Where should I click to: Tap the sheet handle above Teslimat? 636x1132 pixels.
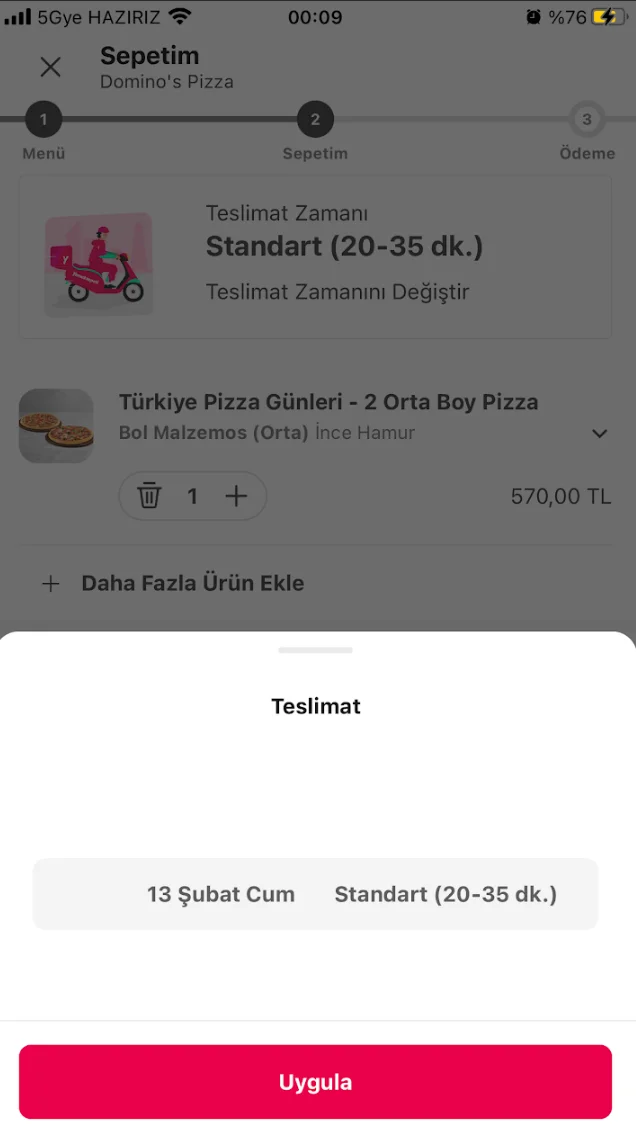pos(316,650)
